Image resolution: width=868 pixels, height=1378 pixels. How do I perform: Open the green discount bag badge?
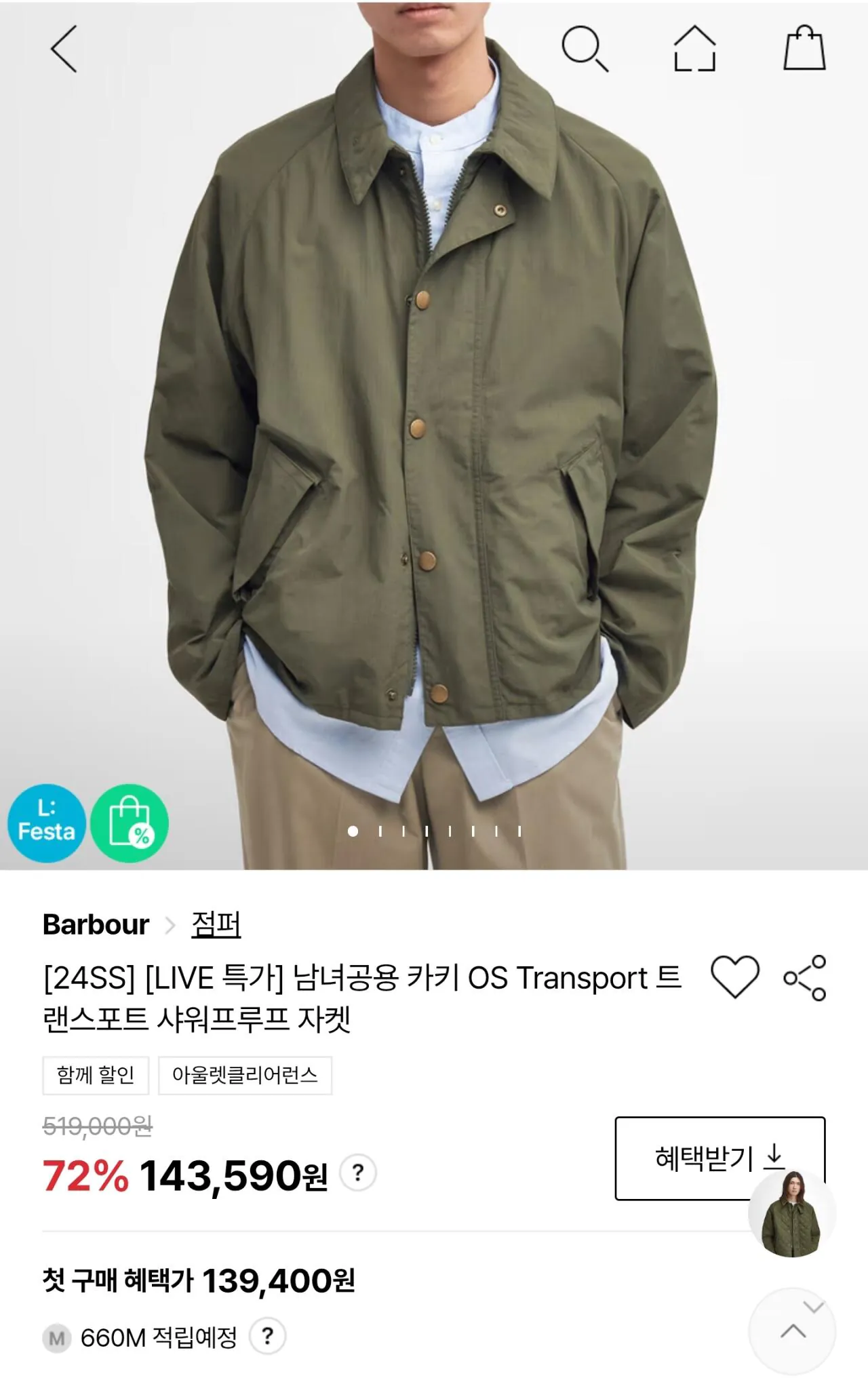pyautogui.click(x=129, y=823)
